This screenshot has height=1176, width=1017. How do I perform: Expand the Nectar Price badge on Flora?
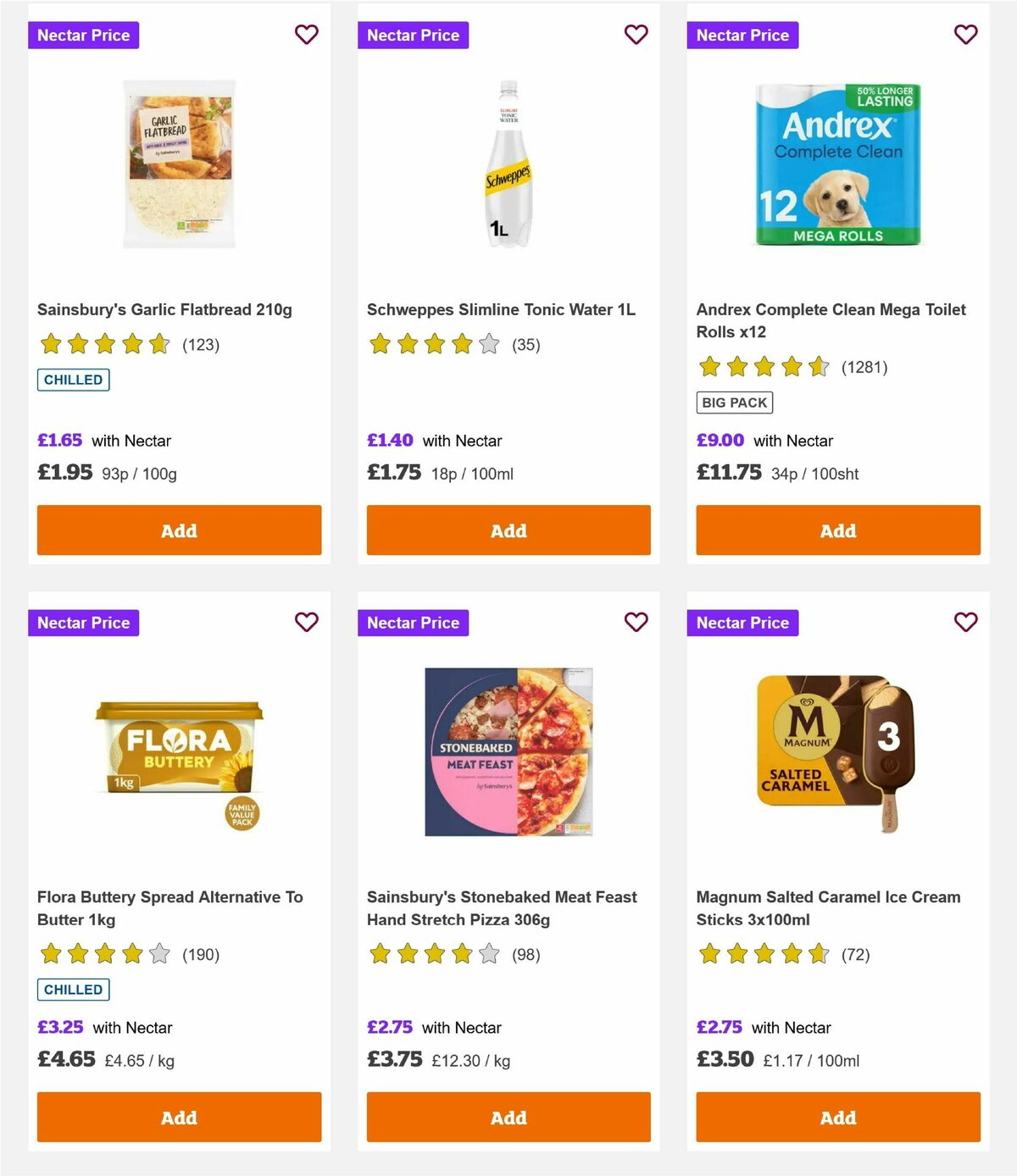(x=83, y=622)
